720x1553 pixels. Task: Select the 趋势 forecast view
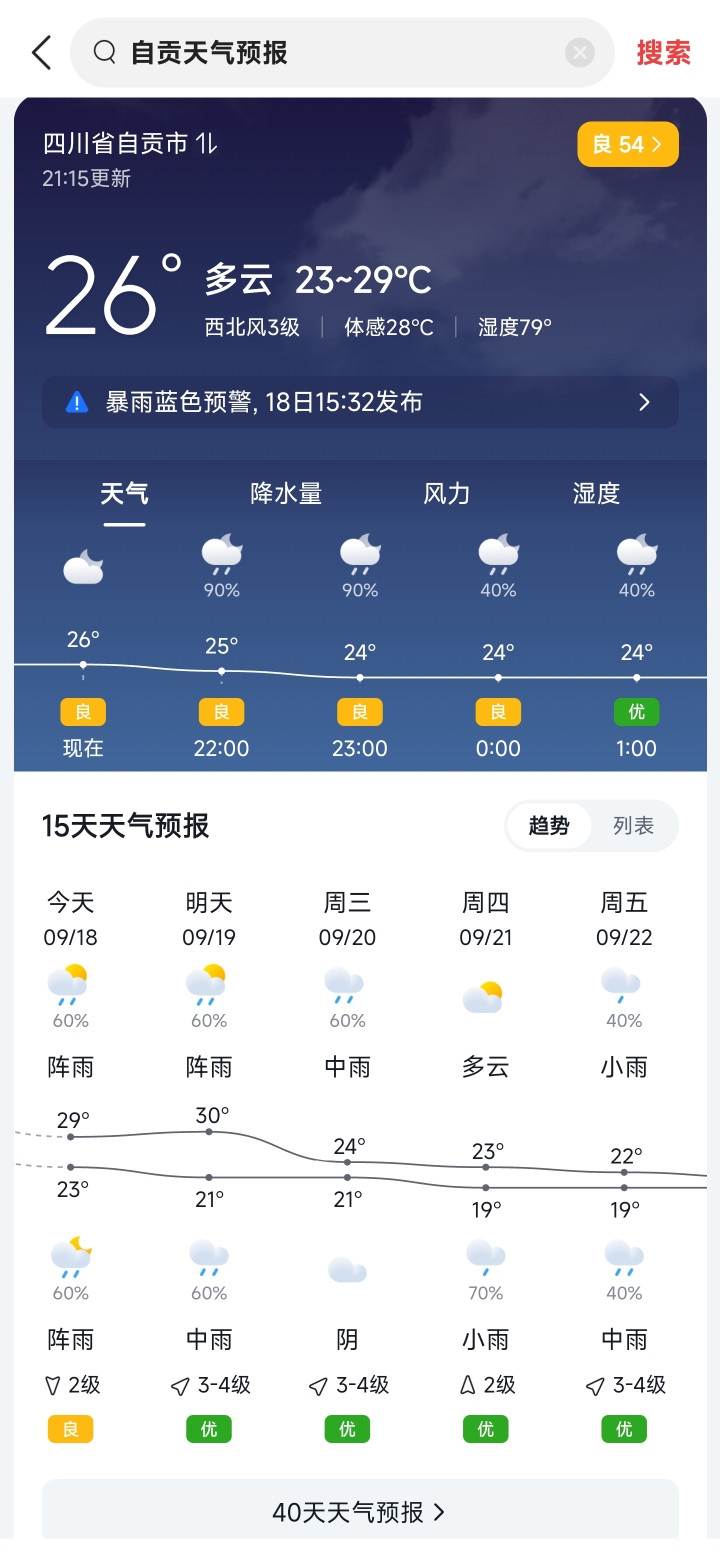tap(549, 826)
